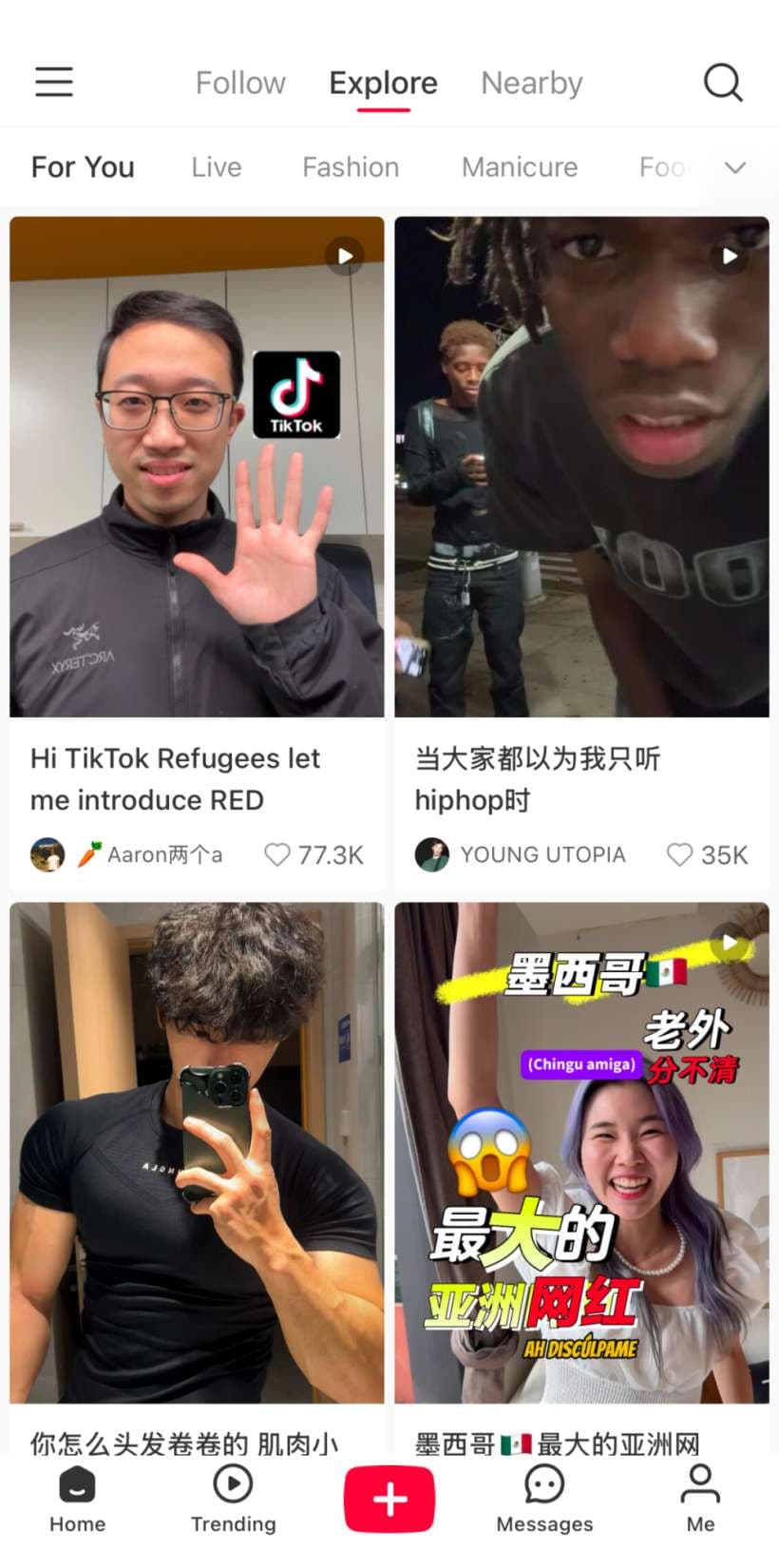Open the TikTok Refugees introduce RED video
The width and height of the screenshot is (779, 1568).
coord(197,466)
